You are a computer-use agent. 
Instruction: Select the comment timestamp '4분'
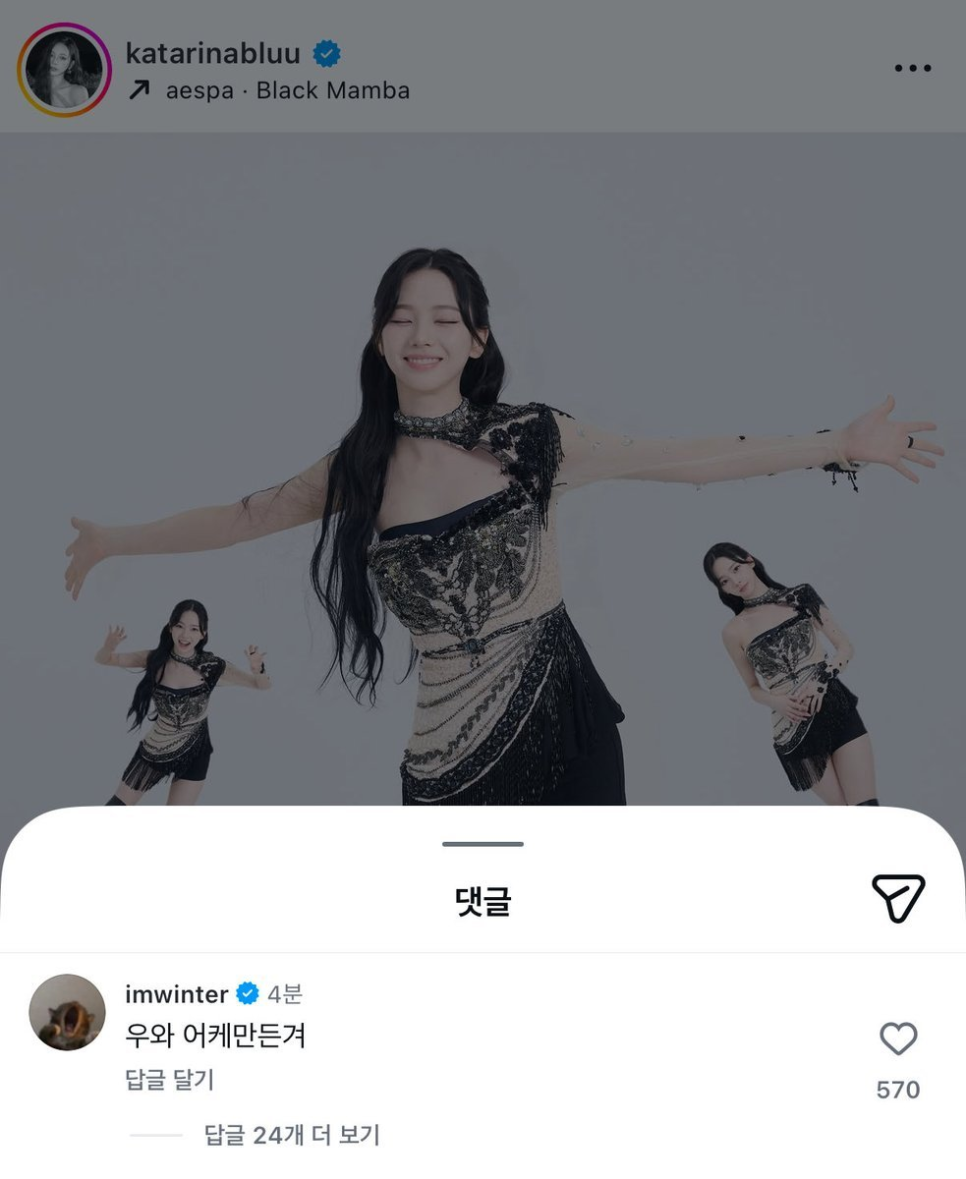tap(283, 993)
